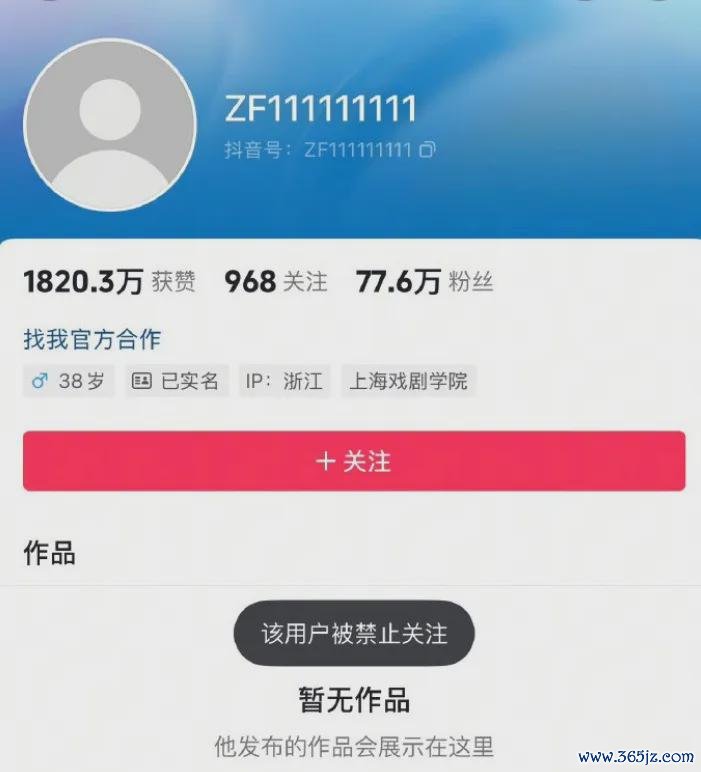Image resolution: width=701 pixels, height=772 pixels.
Task: Tap the red 关注 follow button
Action: (354, 461)
